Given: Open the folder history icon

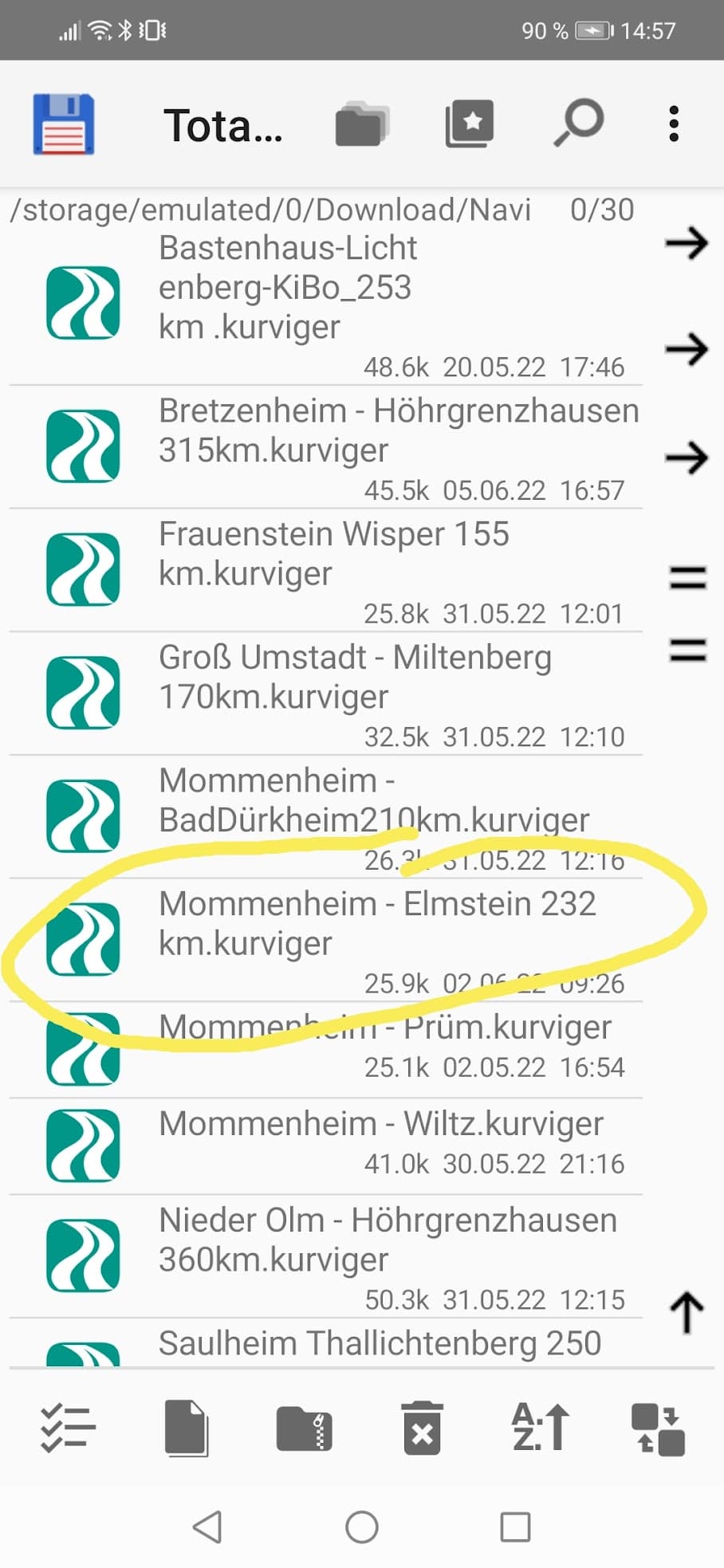Looking at the screenshot, I should [361, 124].
